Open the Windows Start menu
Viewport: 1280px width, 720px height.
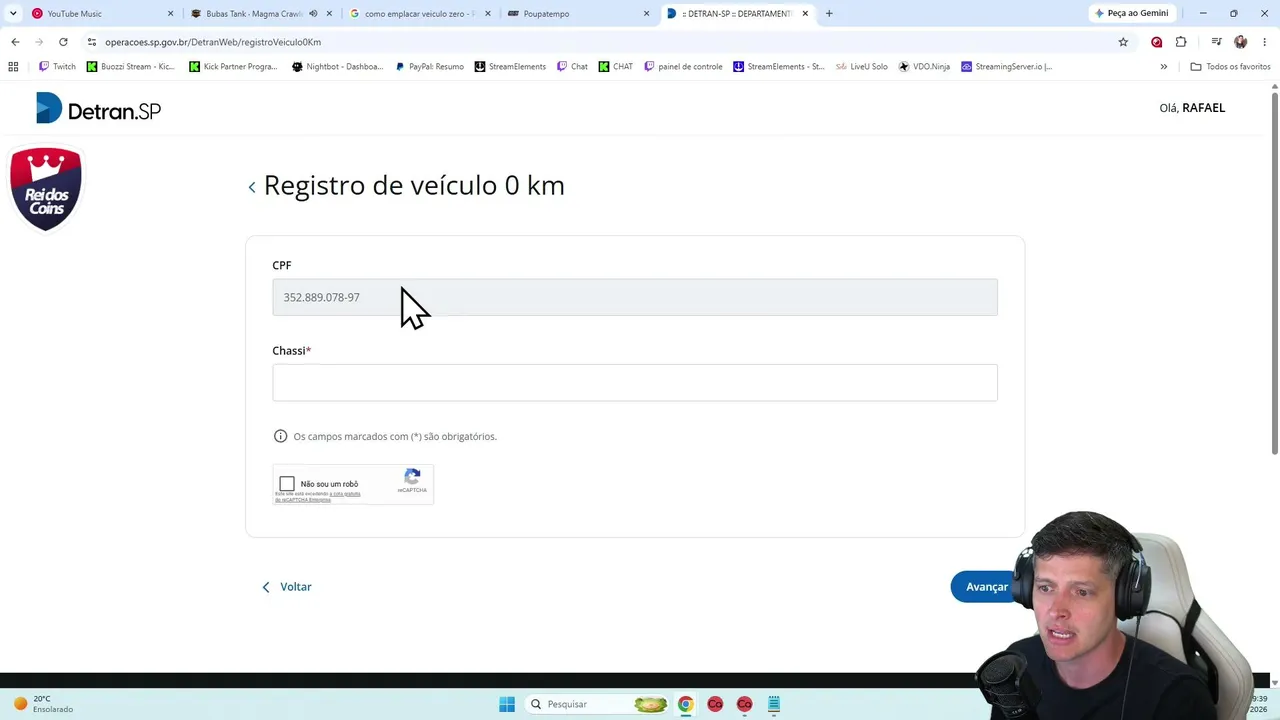[x=507, y=704]
